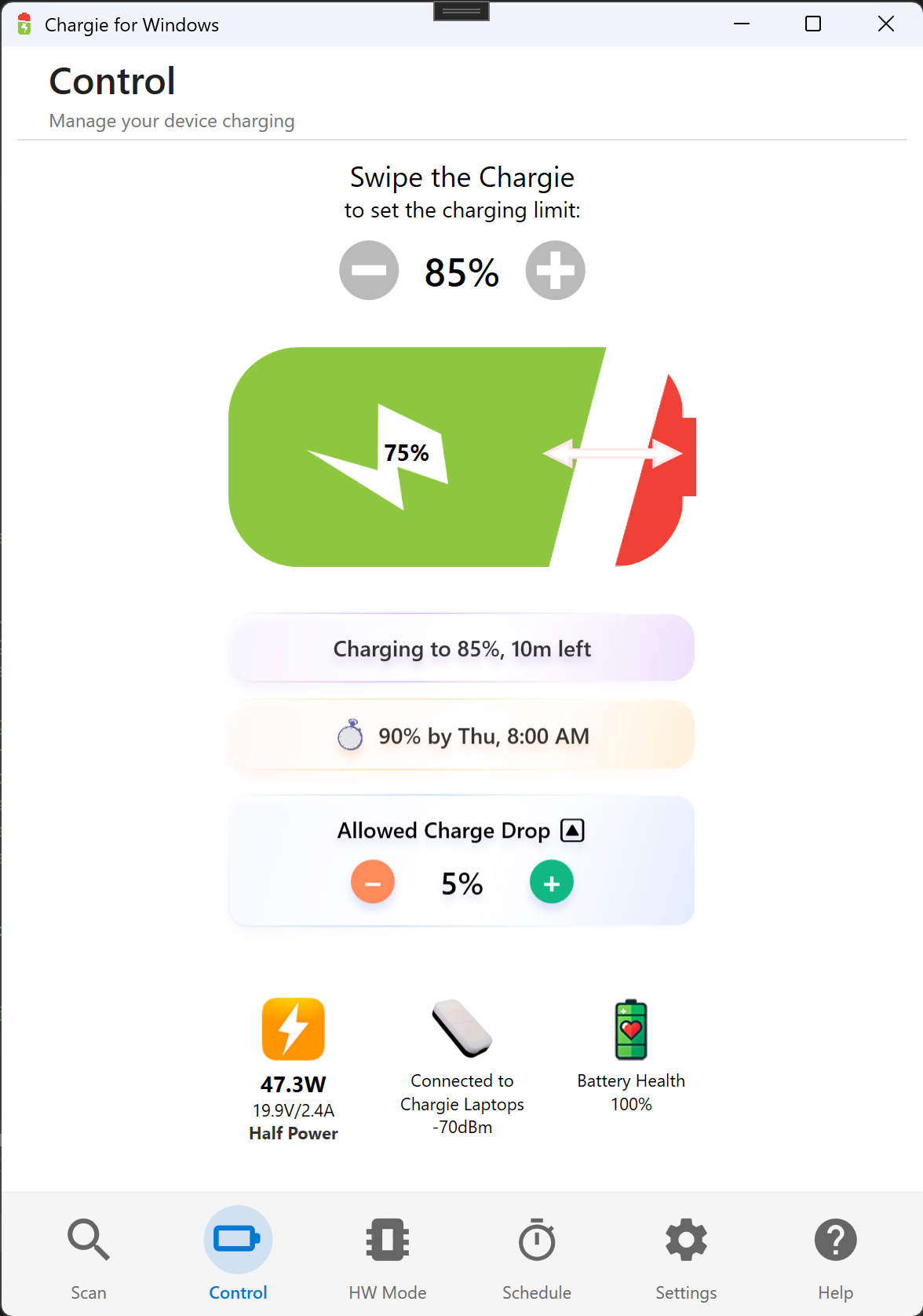Collapse the Allowed Charge Drop section
The image size is (923, 1316).
(x=573, y=831)
